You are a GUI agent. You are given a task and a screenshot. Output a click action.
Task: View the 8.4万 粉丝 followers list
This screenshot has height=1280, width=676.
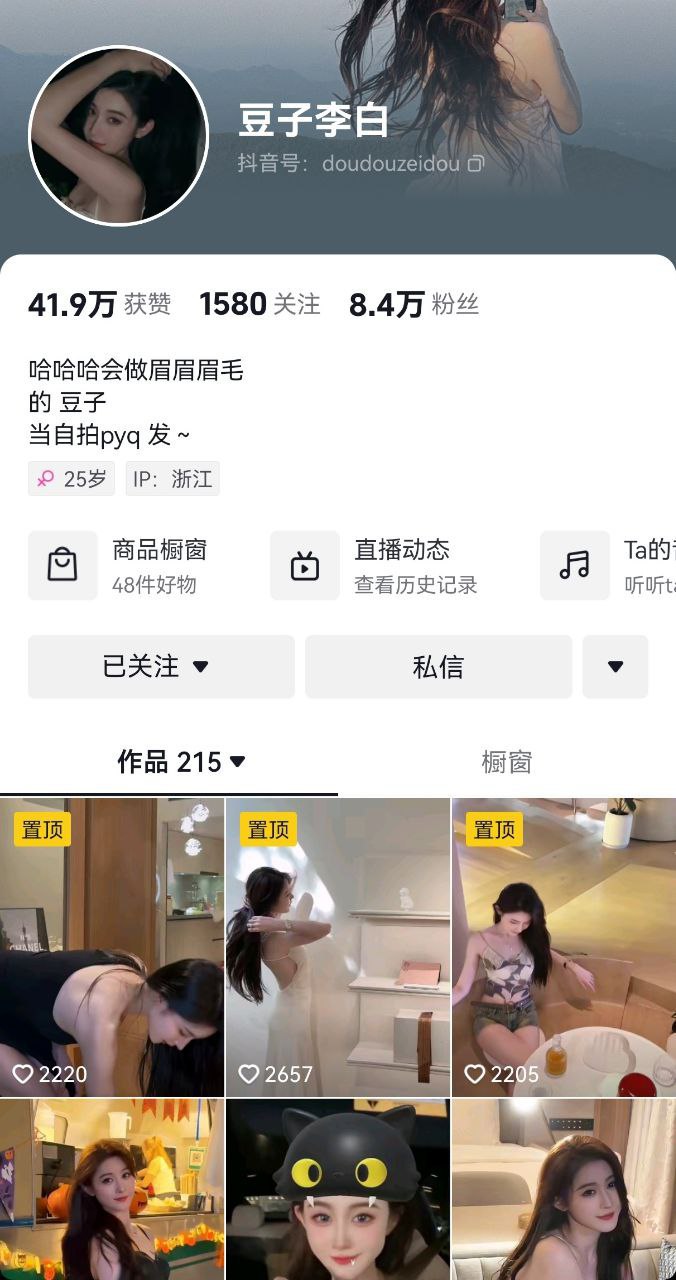click(x=413, y=304)
